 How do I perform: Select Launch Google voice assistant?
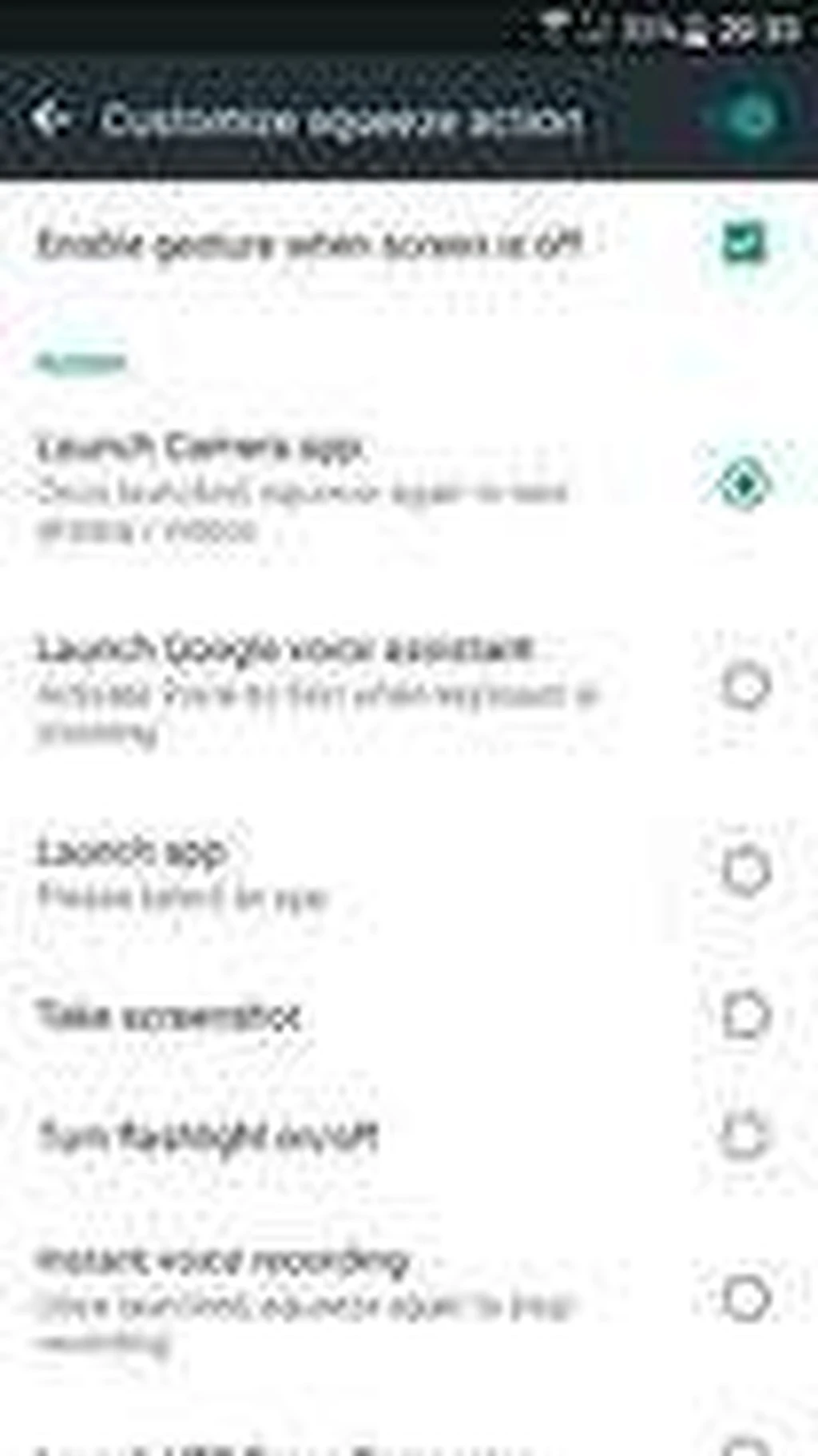click(x=745, y=686)
